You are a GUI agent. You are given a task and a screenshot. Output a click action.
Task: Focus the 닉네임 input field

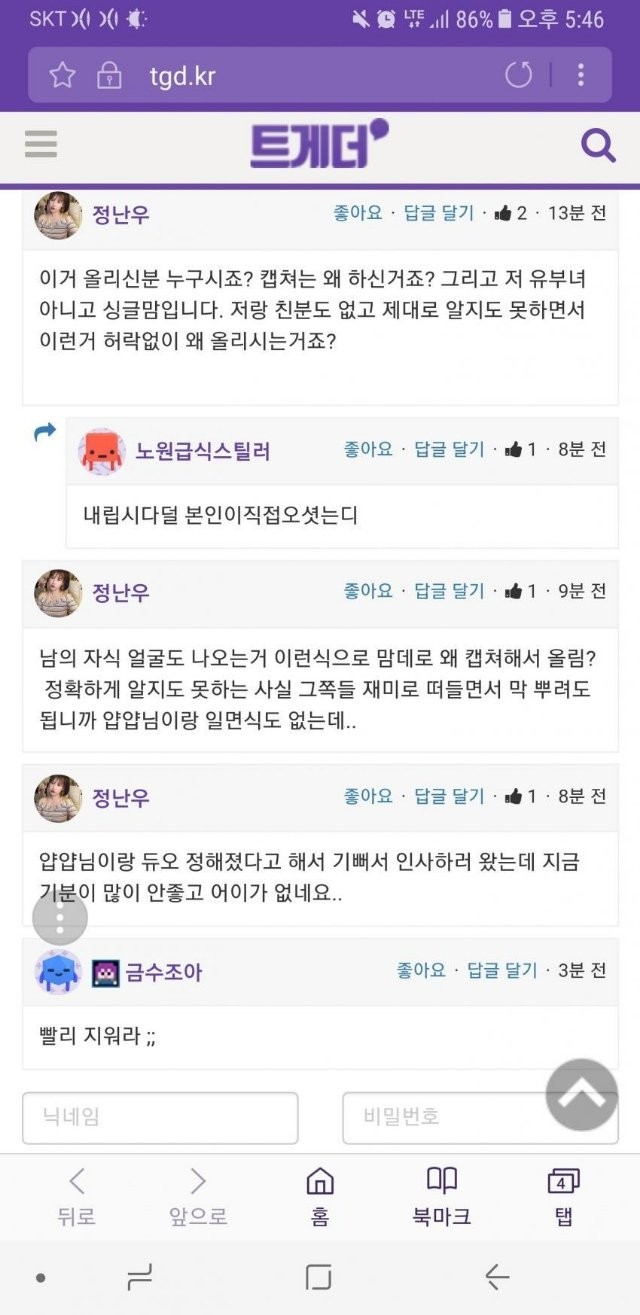(x=160, y=1117)
